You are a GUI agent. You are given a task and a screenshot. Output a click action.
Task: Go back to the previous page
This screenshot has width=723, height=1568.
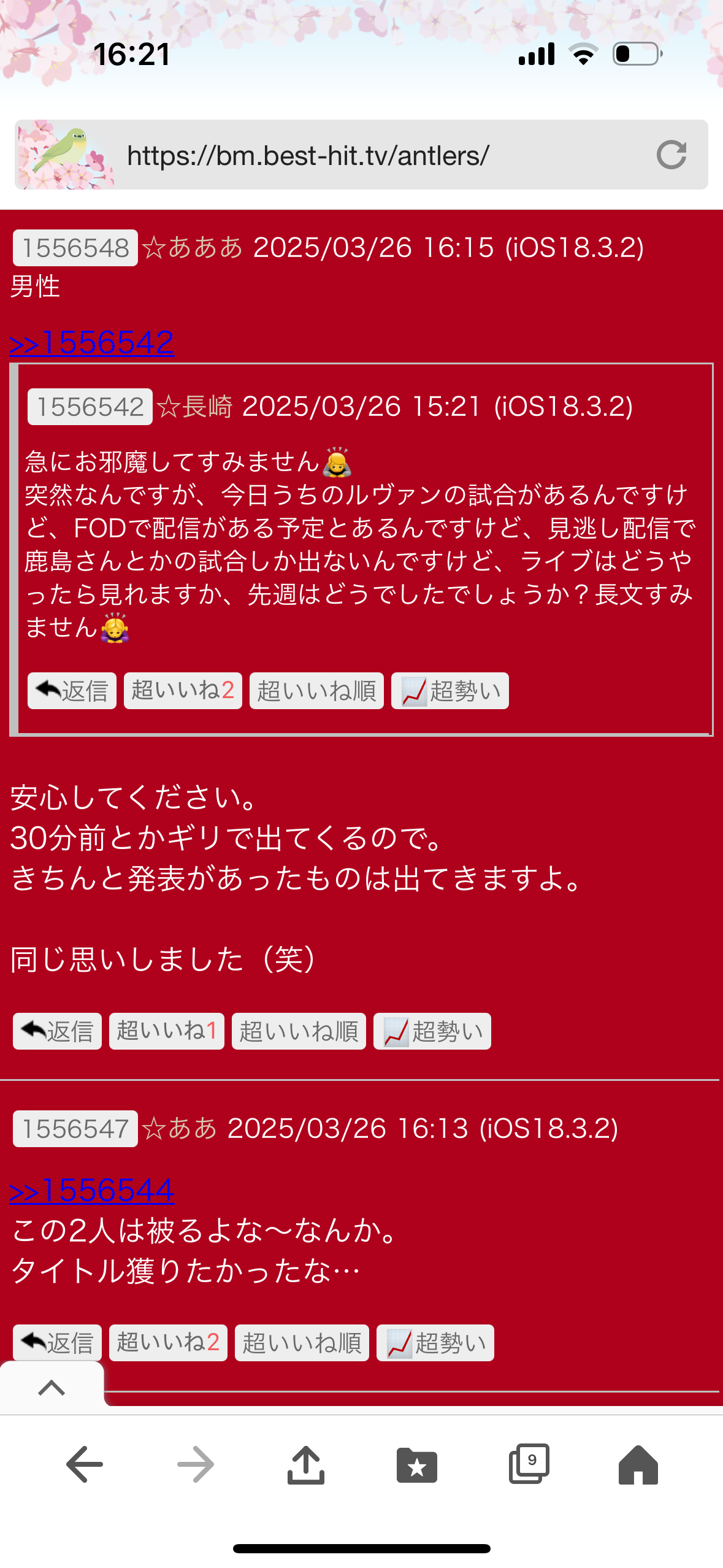85,1464
